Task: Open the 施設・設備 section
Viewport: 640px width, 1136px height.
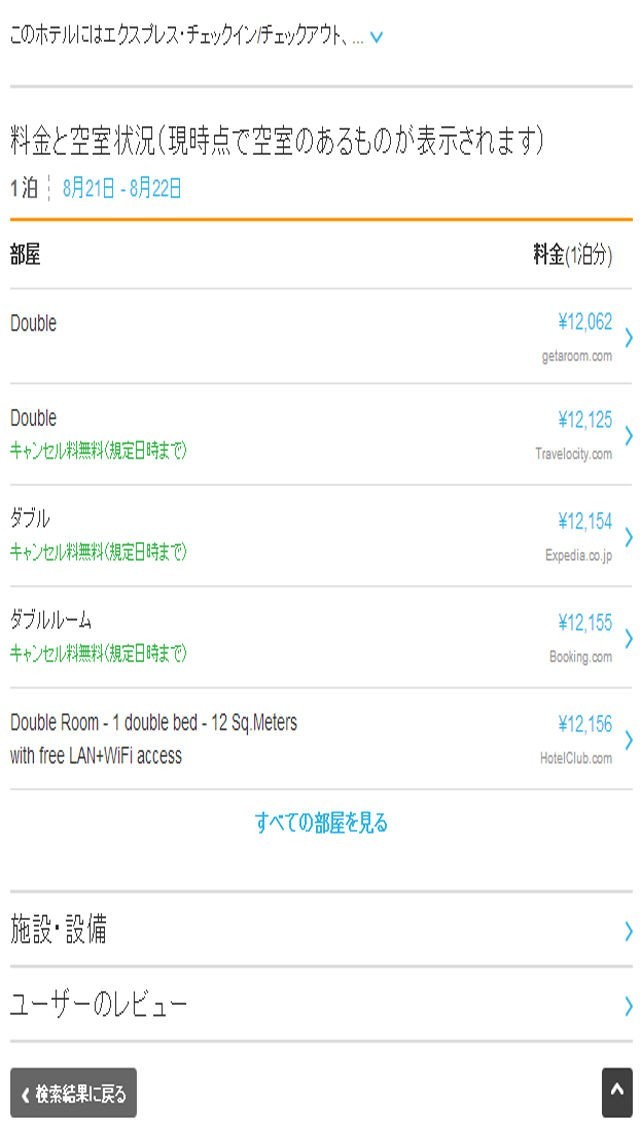Action: [321, 930]
